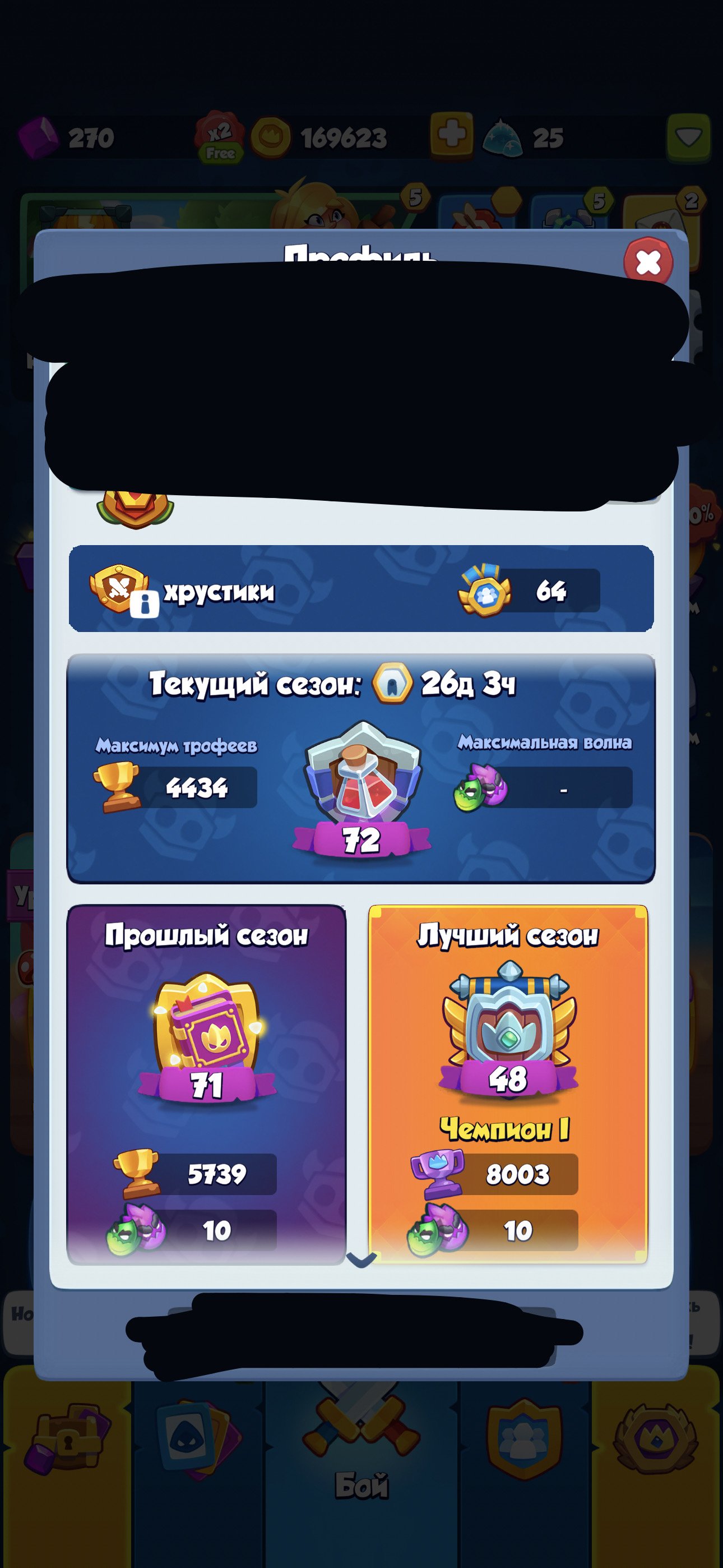Screen dimensions: 723x1568
Task: Close the profile dialog
Action: click(x=648, y=262)
